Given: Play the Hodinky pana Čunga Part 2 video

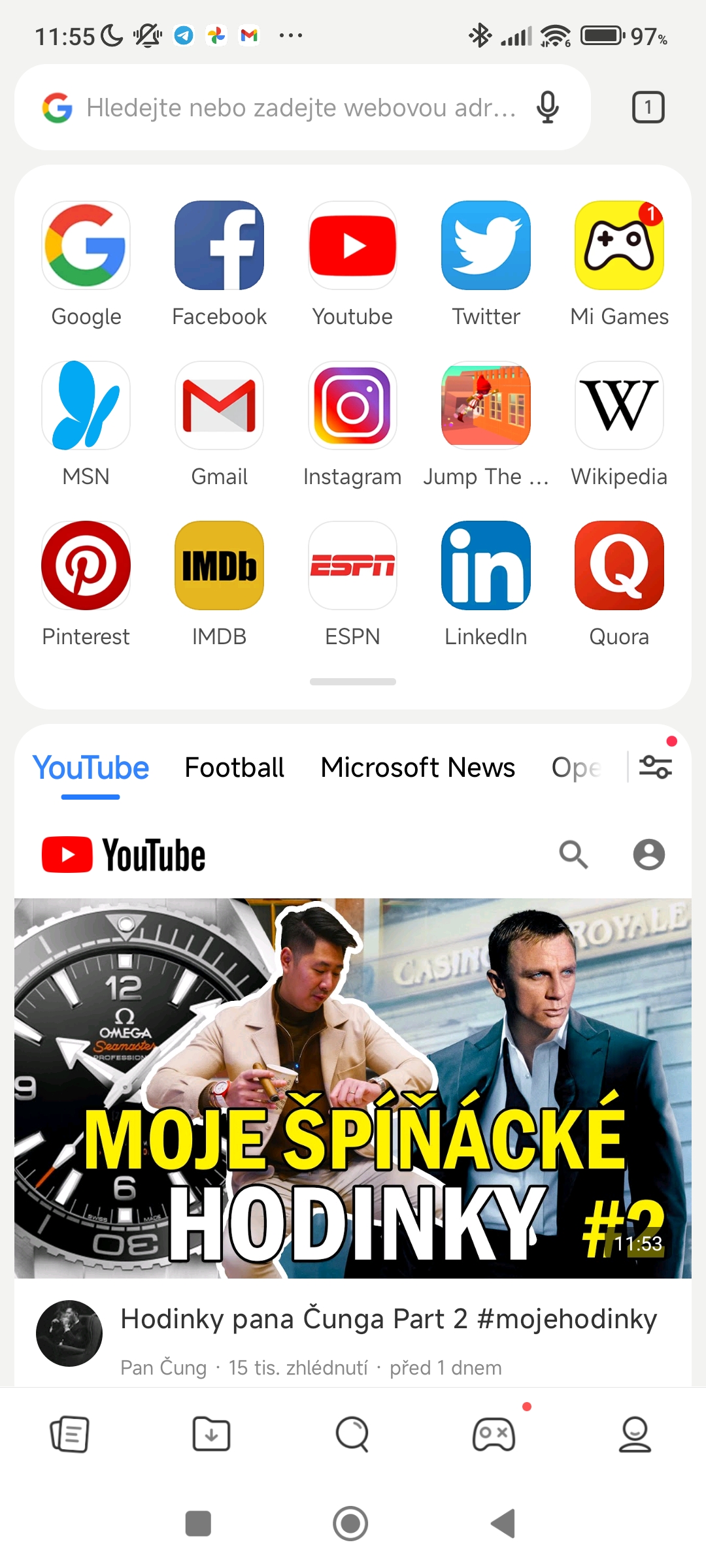Looking at the screenshot, I should coord(353,1088).
